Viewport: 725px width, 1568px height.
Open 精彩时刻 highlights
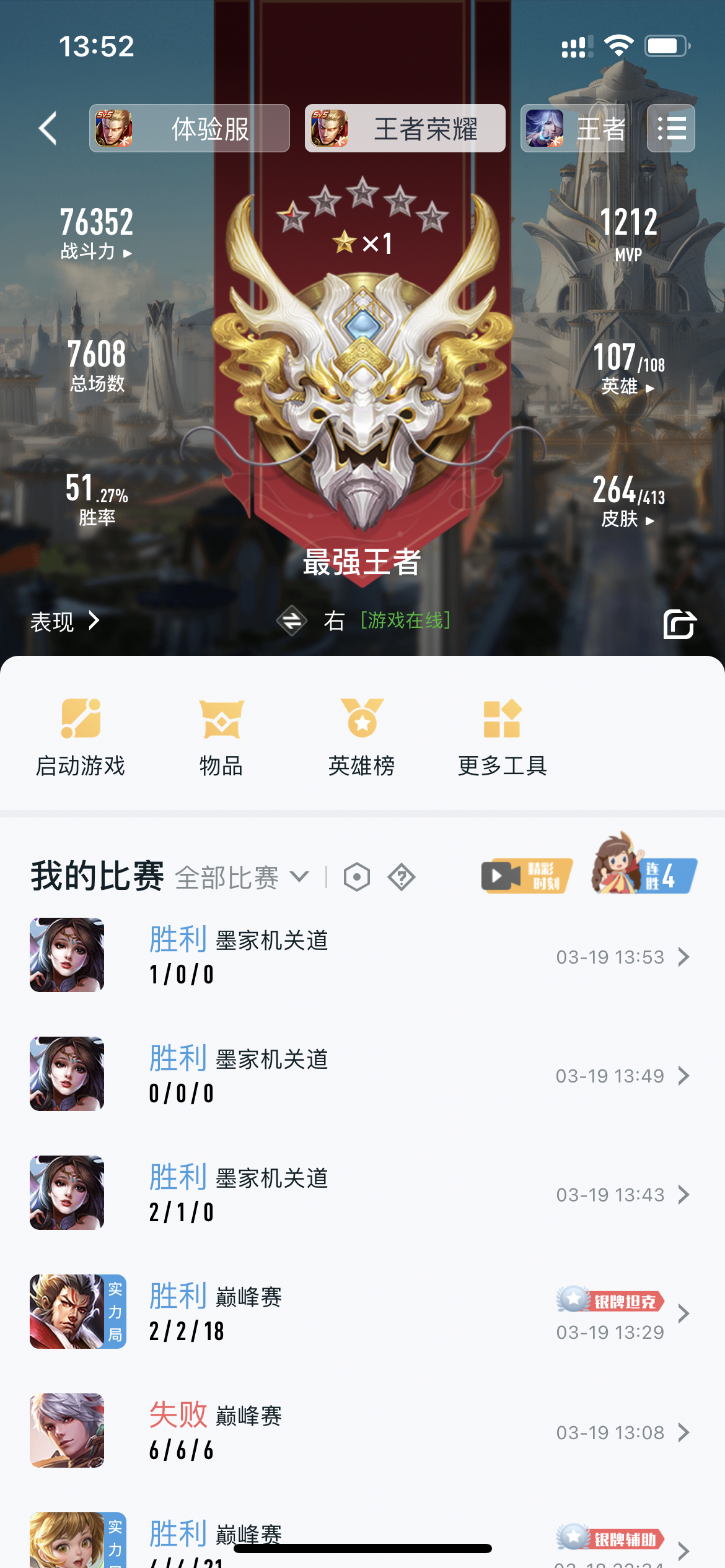click(x=527, y=876)
